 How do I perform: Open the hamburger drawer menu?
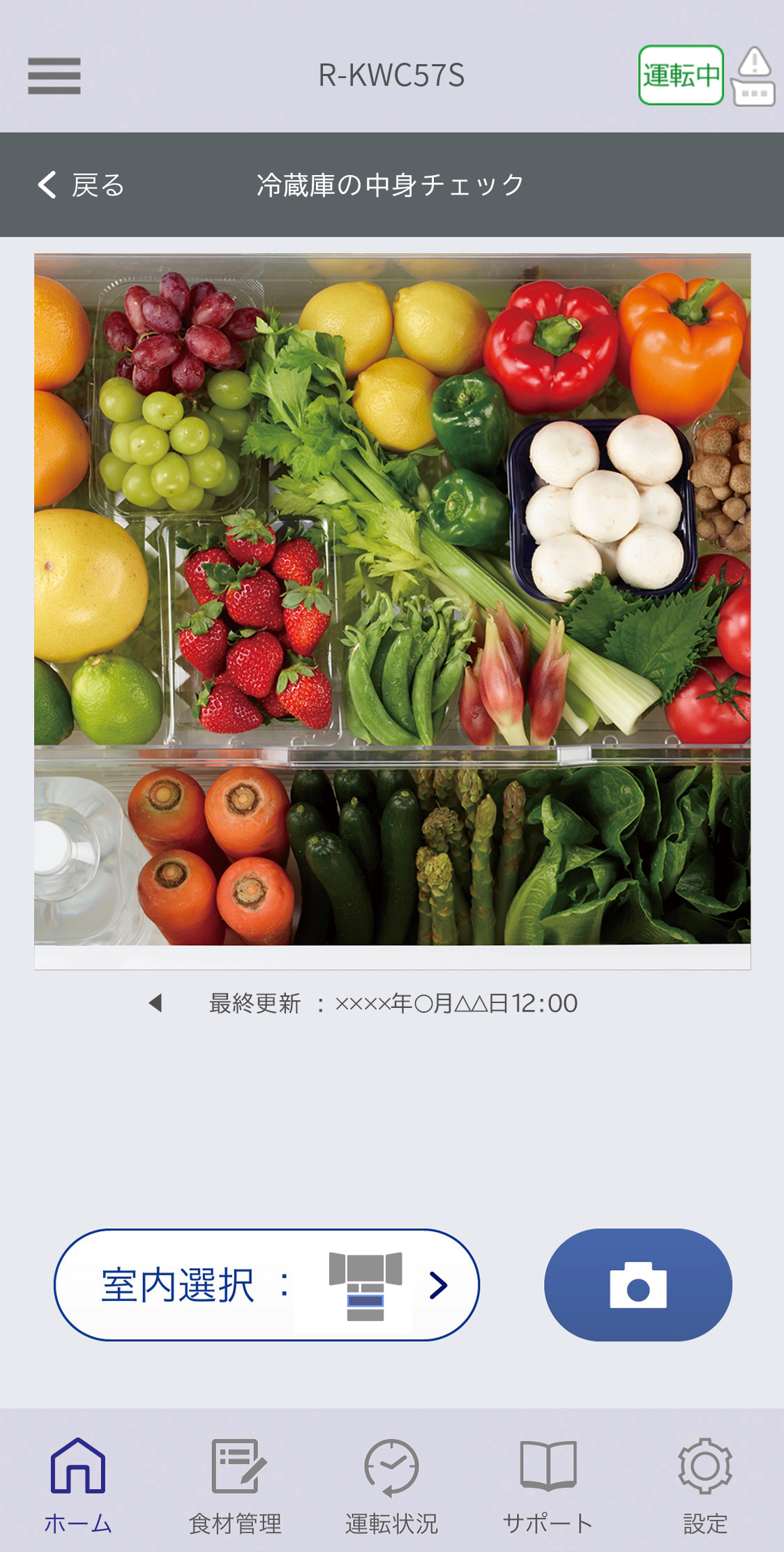pos(54,75)
